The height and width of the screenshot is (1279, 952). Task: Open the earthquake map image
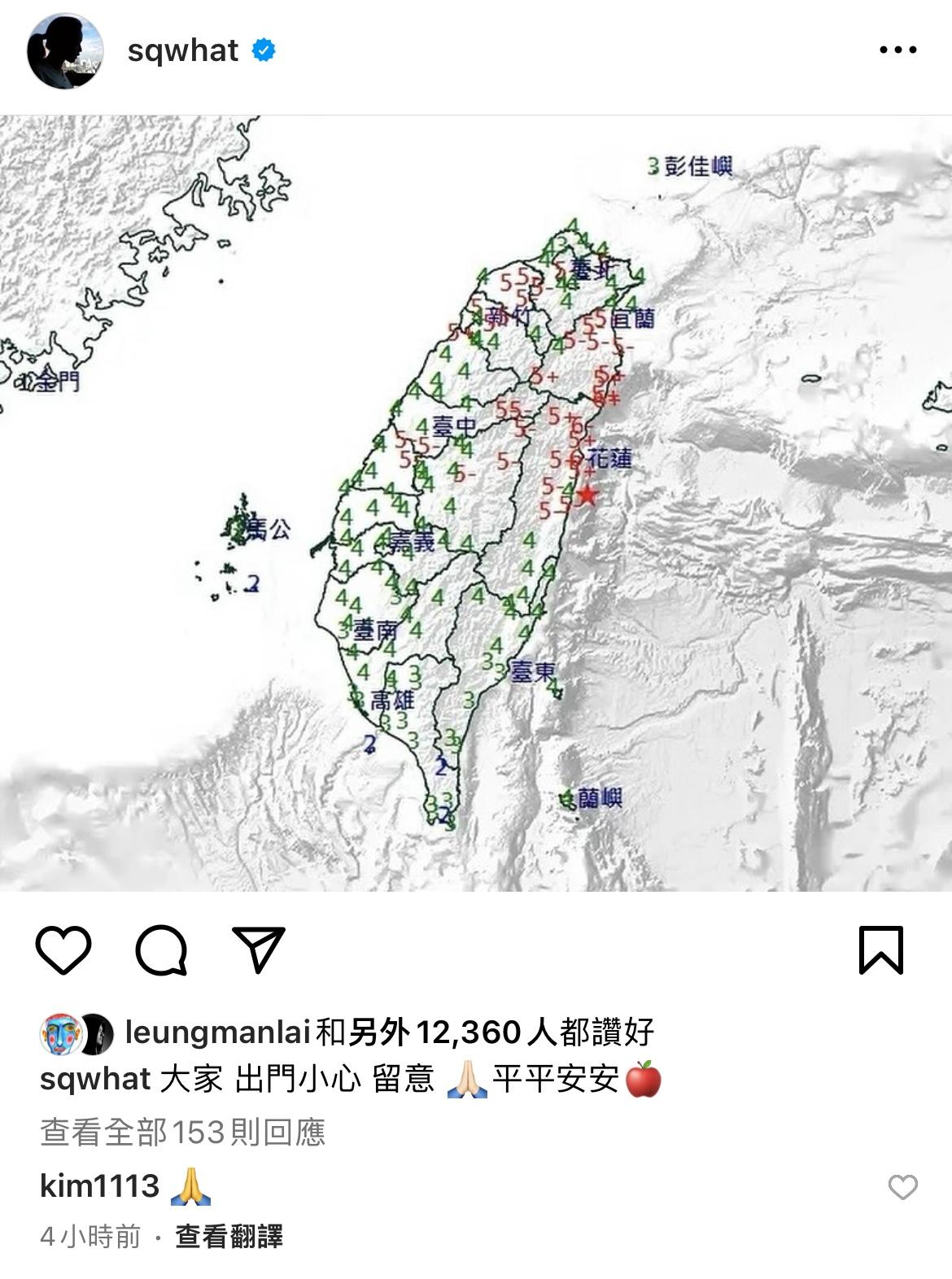pos(476,504)
